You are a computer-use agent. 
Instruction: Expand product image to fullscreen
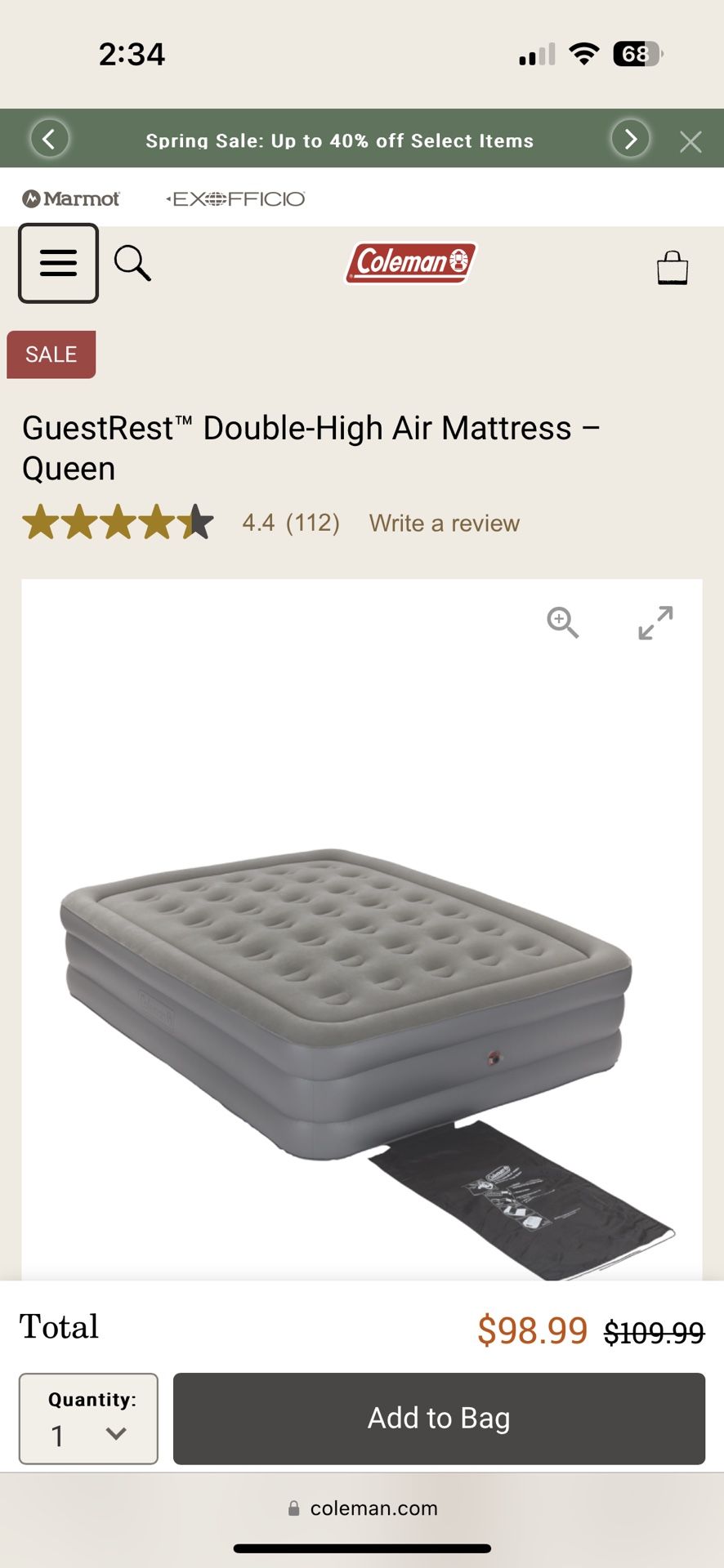click(x=655, y=623)
